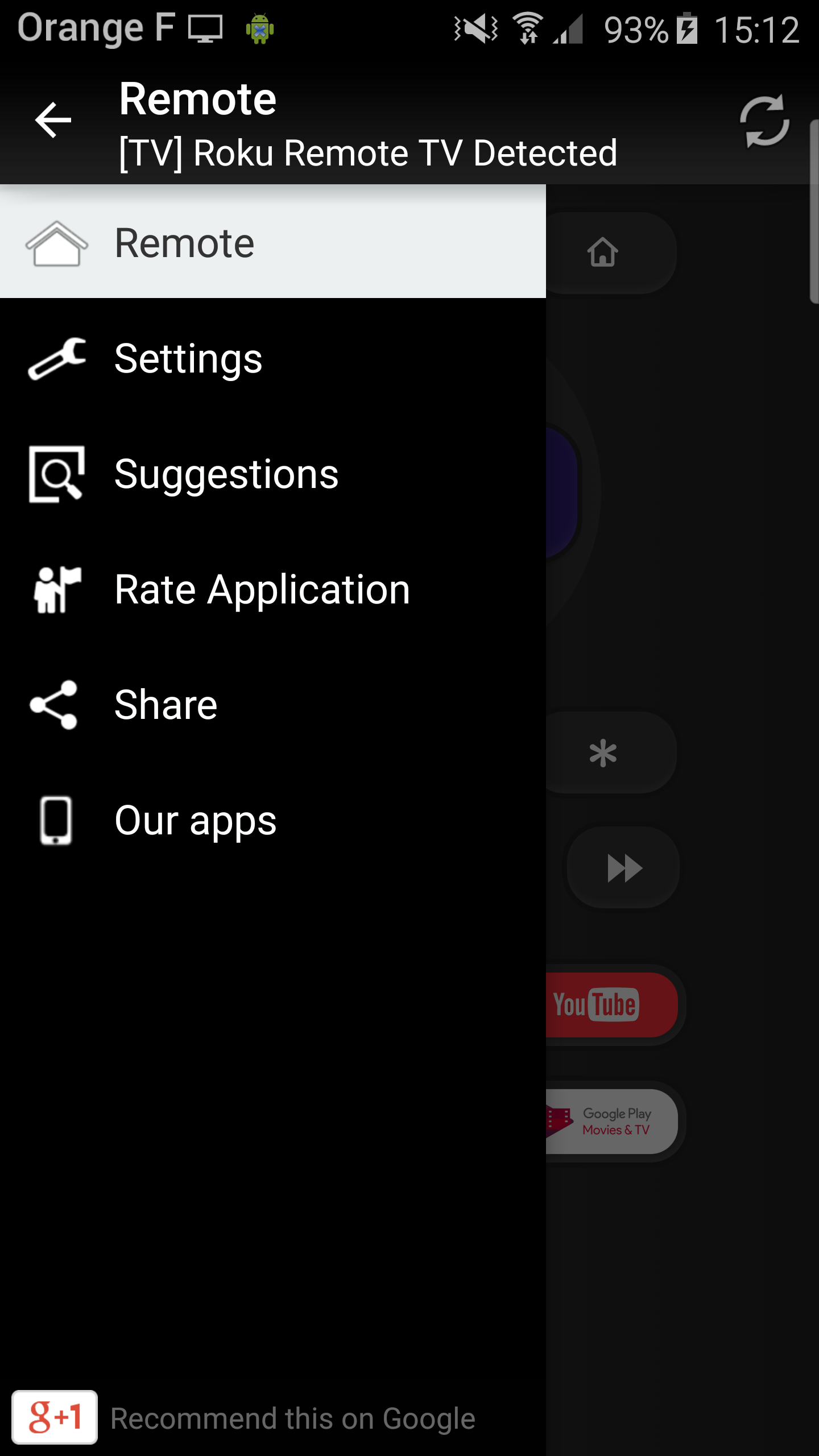Share the app via the Share row
The width and height of the screenshot is (819, 1456).
point(273,705)
